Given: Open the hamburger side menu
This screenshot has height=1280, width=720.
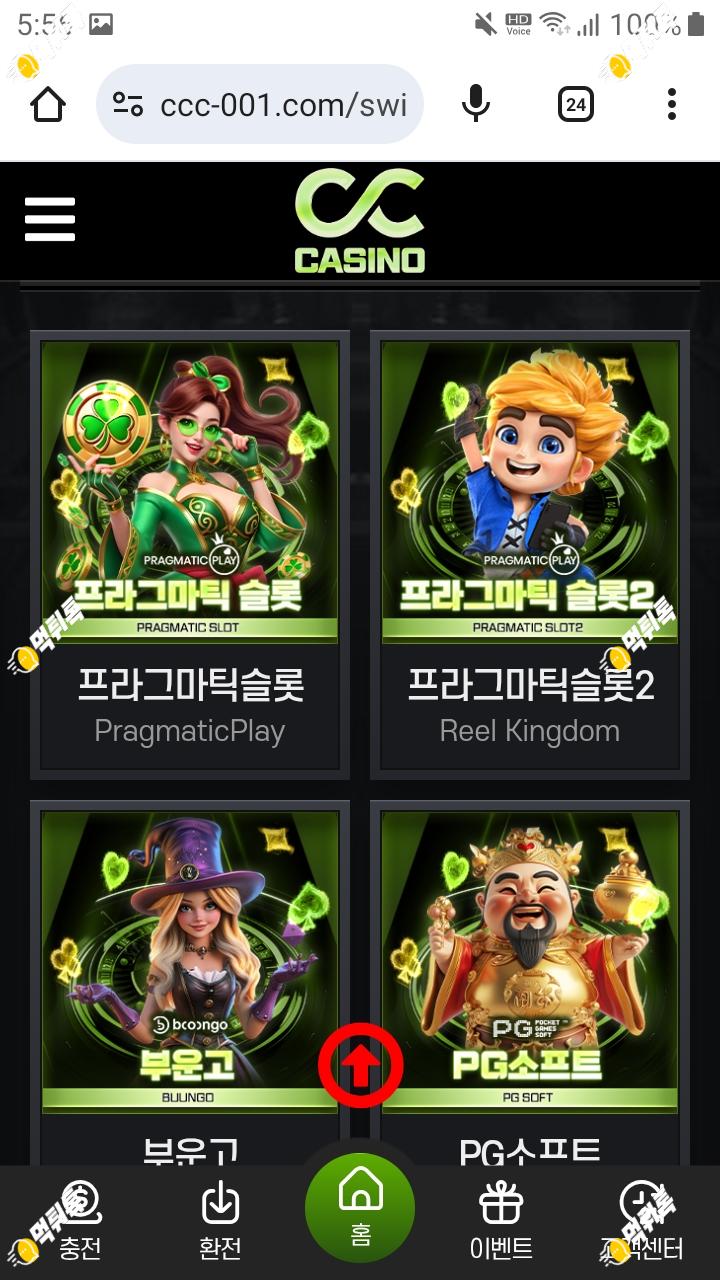Looking at the screenshot, I should 50,219.
